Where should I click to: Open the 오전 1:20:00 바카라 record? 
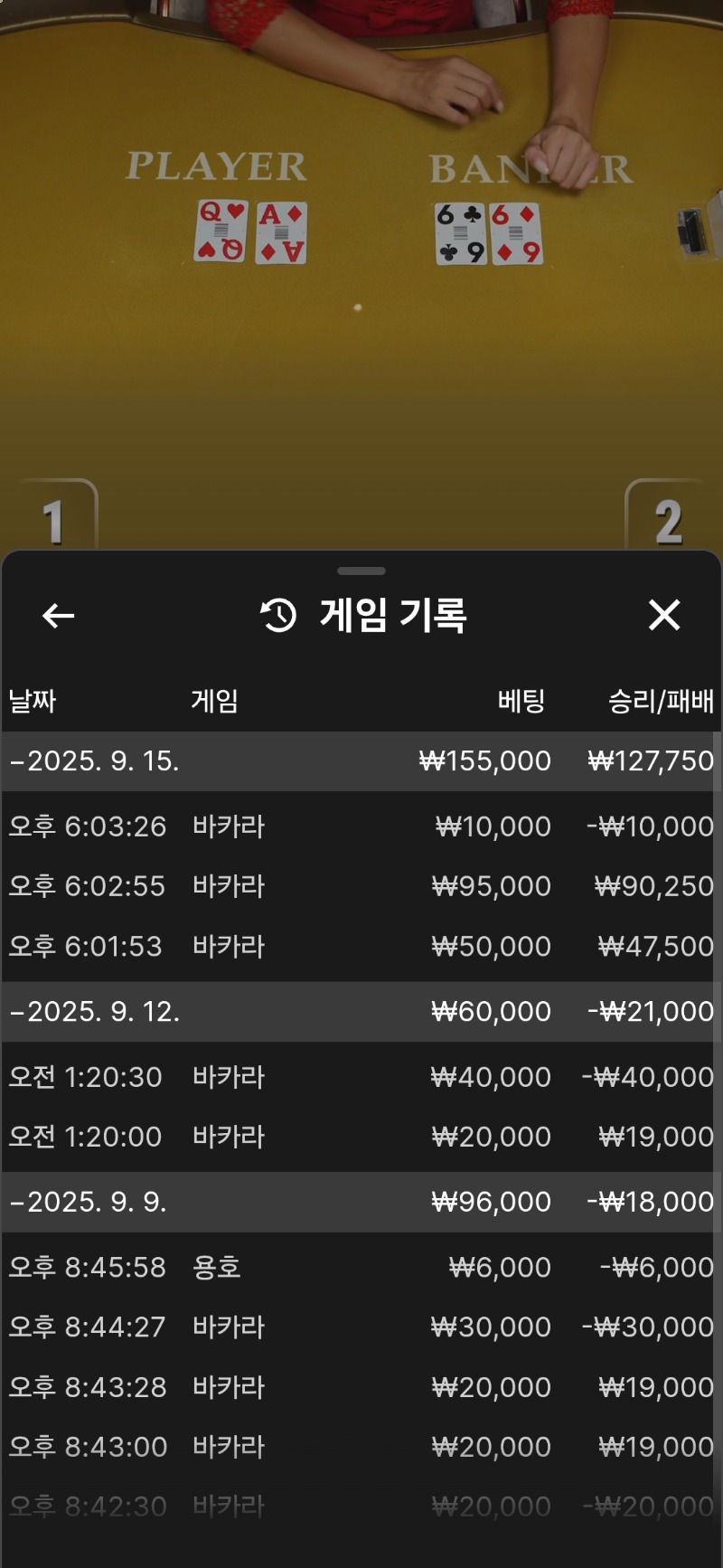[x=361, y=1137]
